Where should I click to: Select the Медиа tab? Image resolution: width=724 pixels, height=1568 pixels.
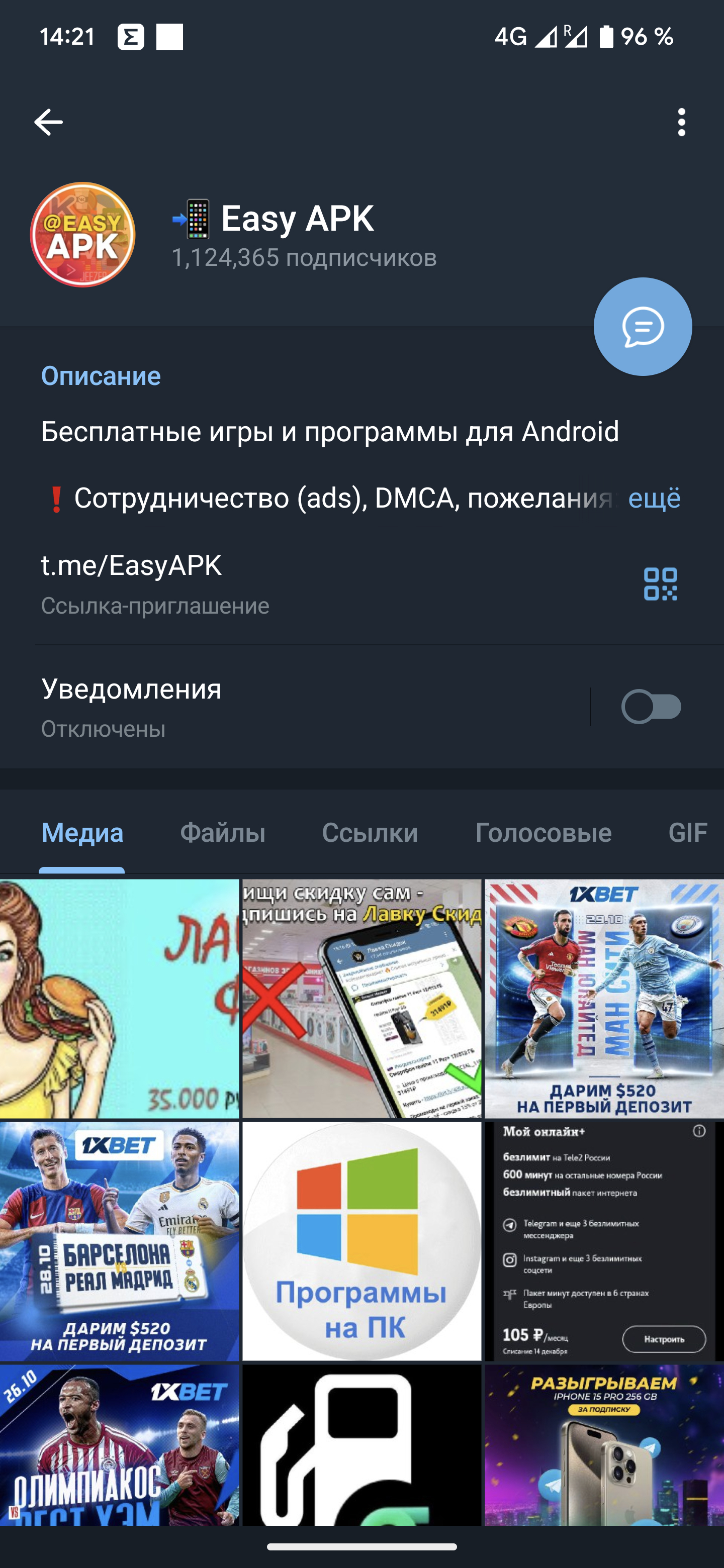[x=82, y=833]
